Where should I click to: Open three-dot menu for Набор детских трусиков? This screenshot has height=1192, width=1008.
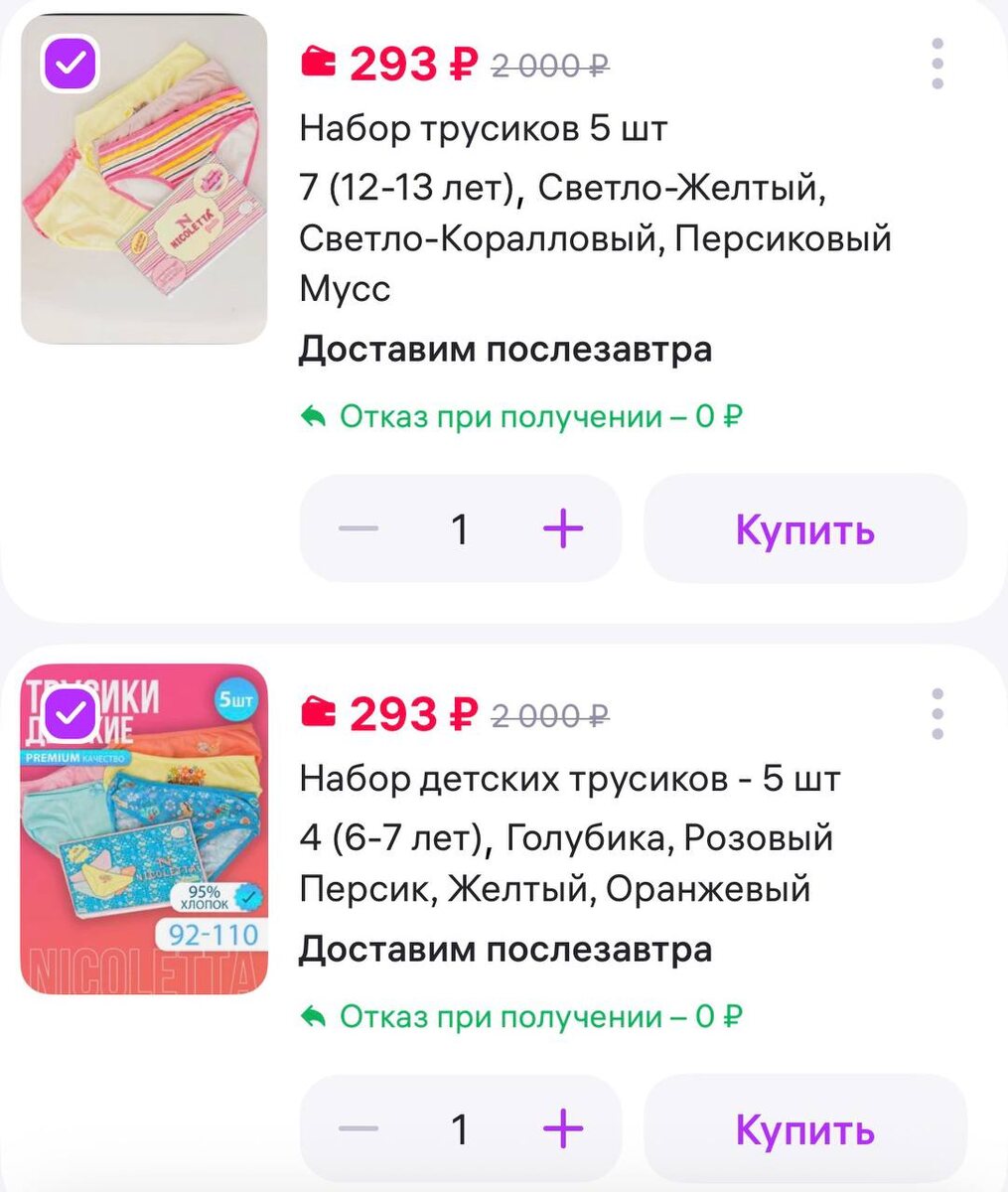pyautogui.click(x=937, y=713)
